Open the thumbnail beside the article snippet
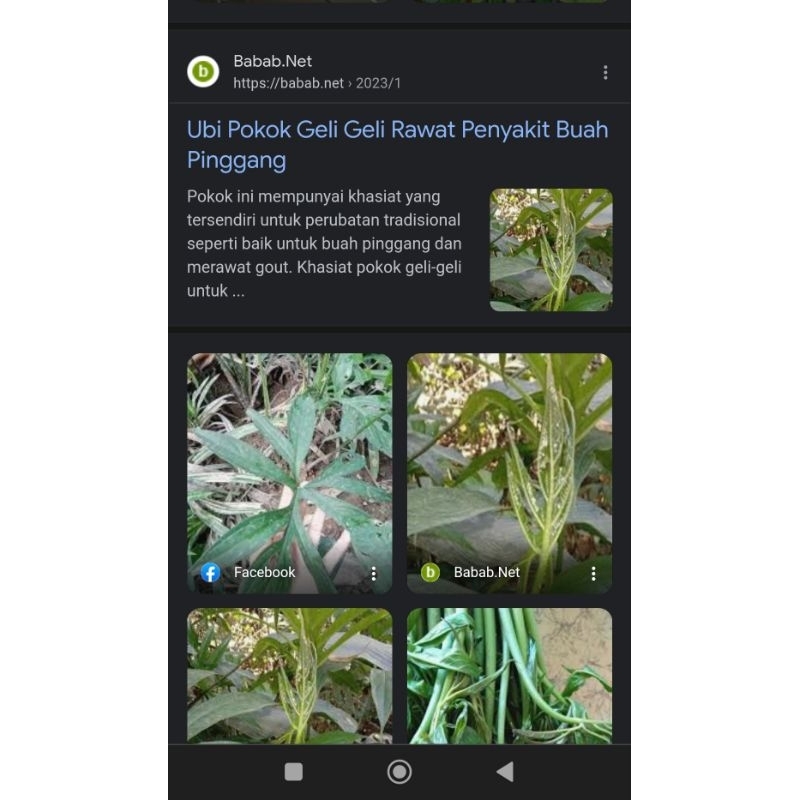Image resolution: width=800 pixels, height=800 pixels. (x=551, y=249)
